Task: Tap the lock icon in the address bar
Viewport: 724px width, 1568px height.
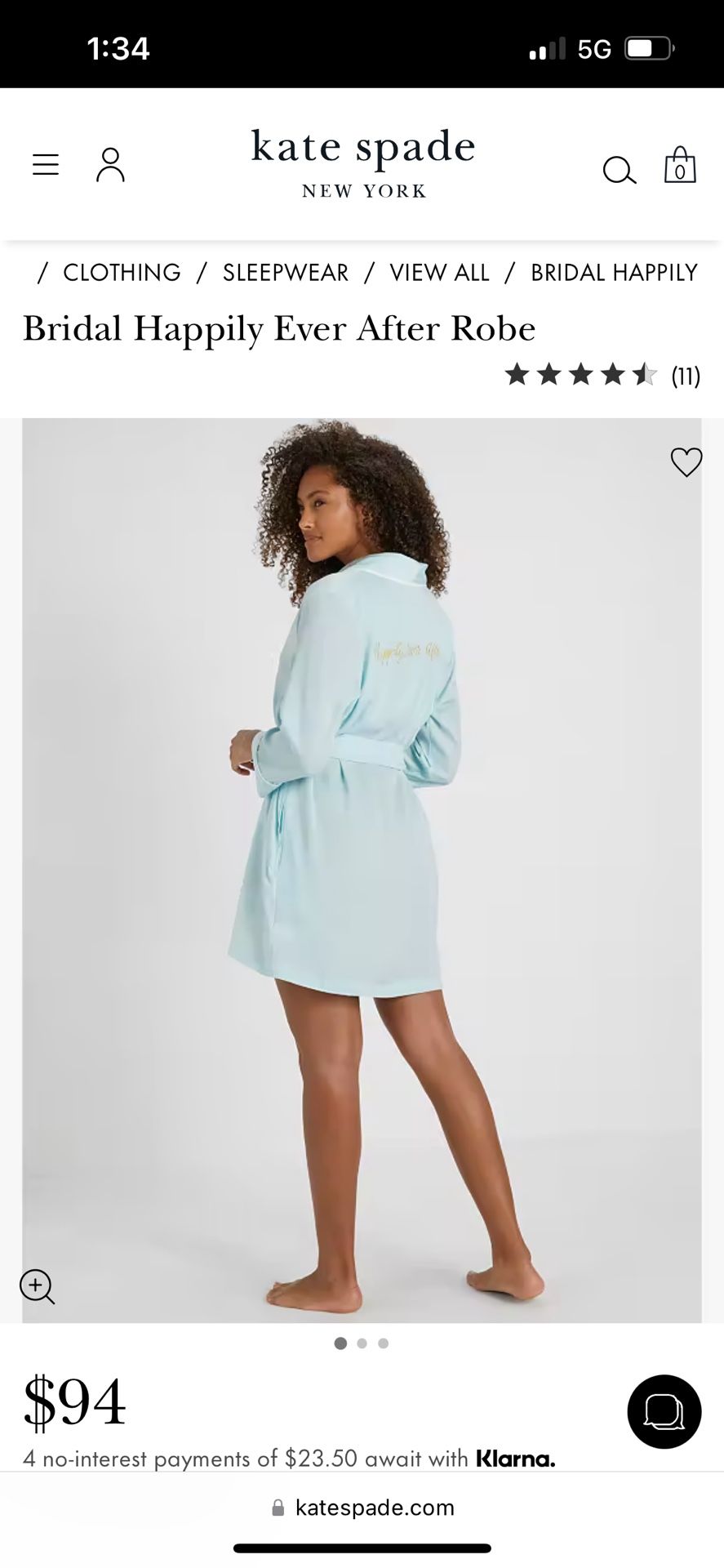Action: coord(277,1508)
